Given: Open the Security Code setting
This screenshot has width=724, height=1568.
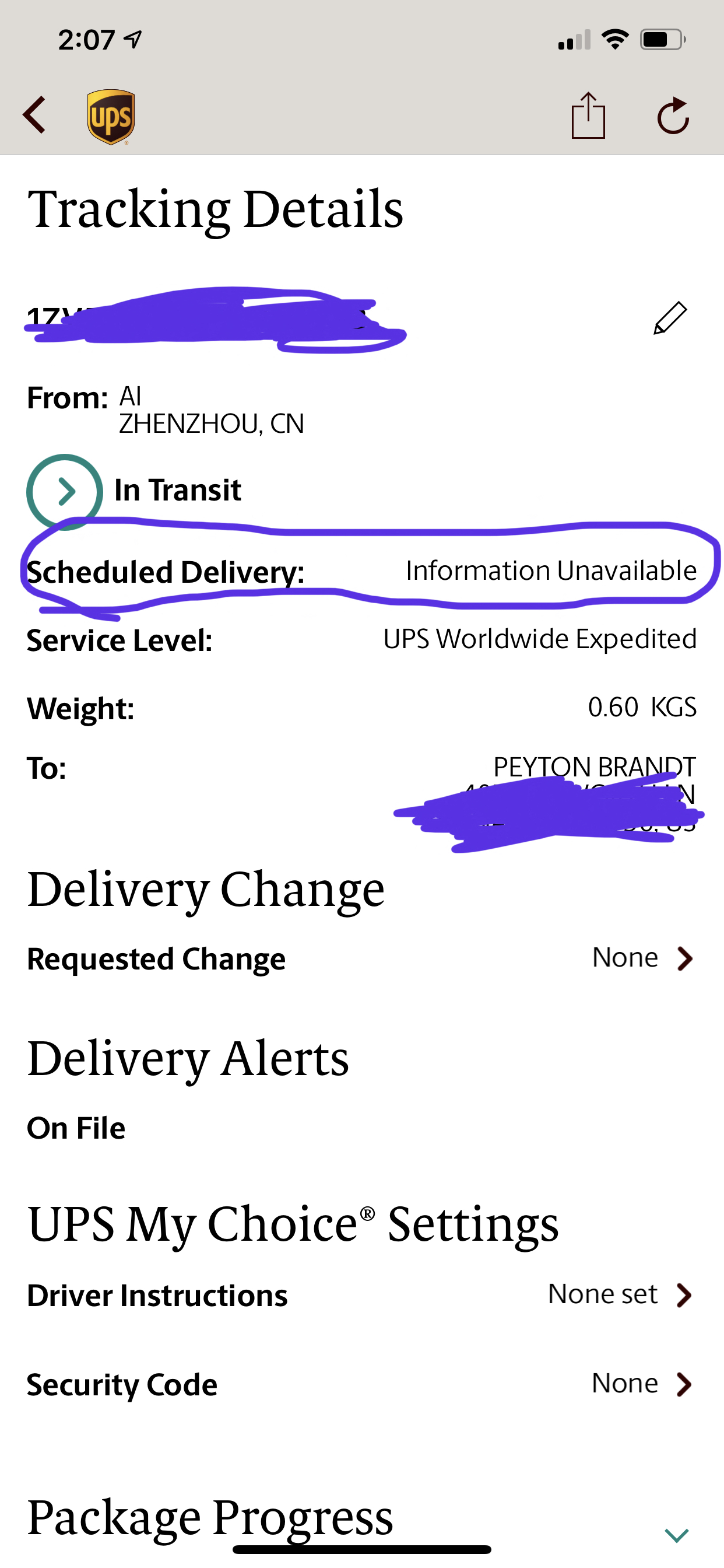Looking at the screenshot, I should tap(361, 1384).
